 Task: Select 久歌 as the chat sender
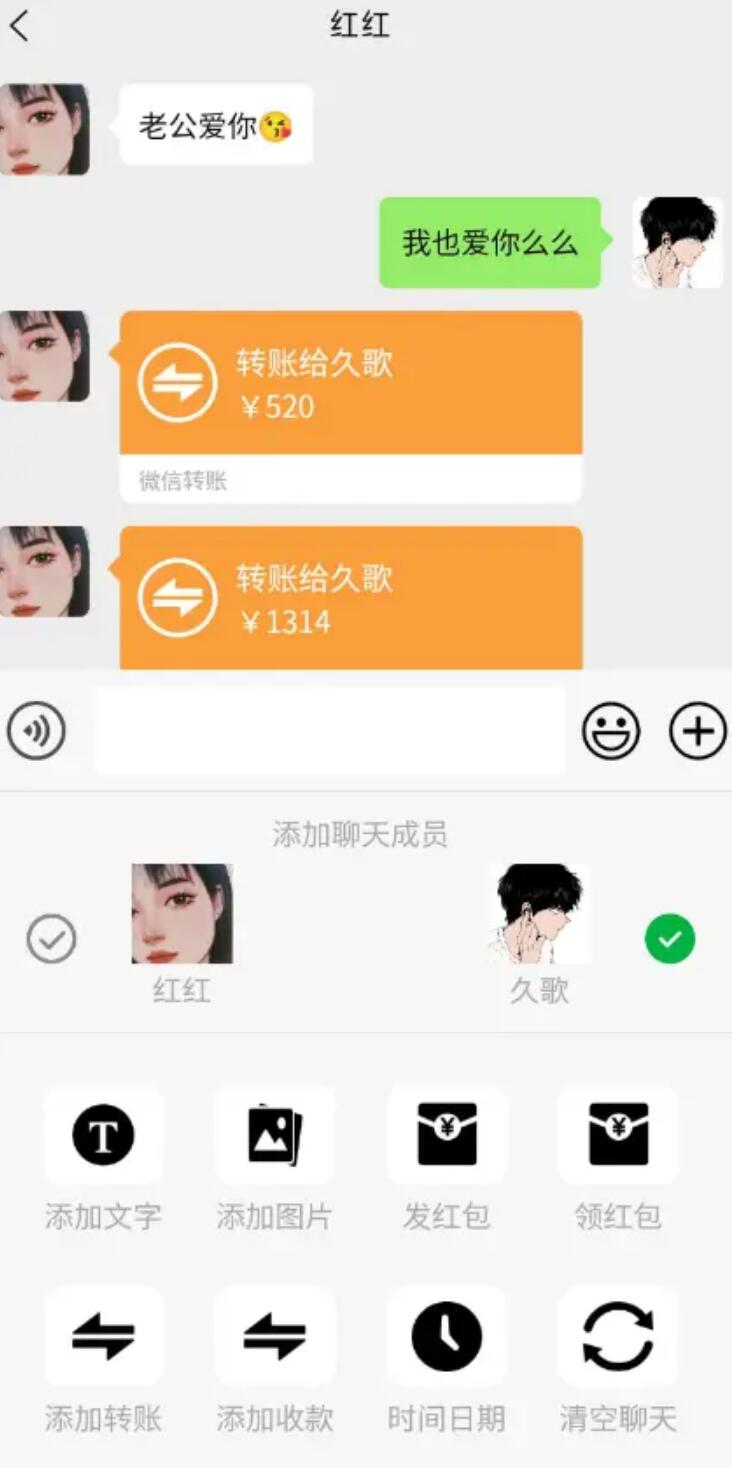(x=669, y=939)
